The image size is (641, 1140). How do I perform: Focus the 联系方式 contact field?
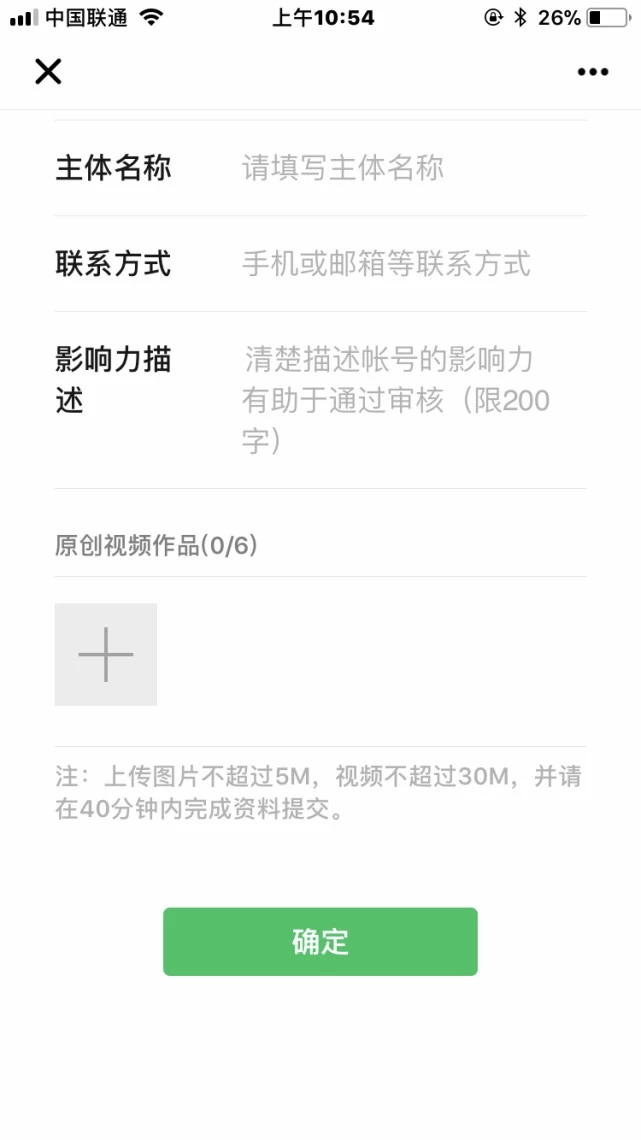click(x=412, y=264)
